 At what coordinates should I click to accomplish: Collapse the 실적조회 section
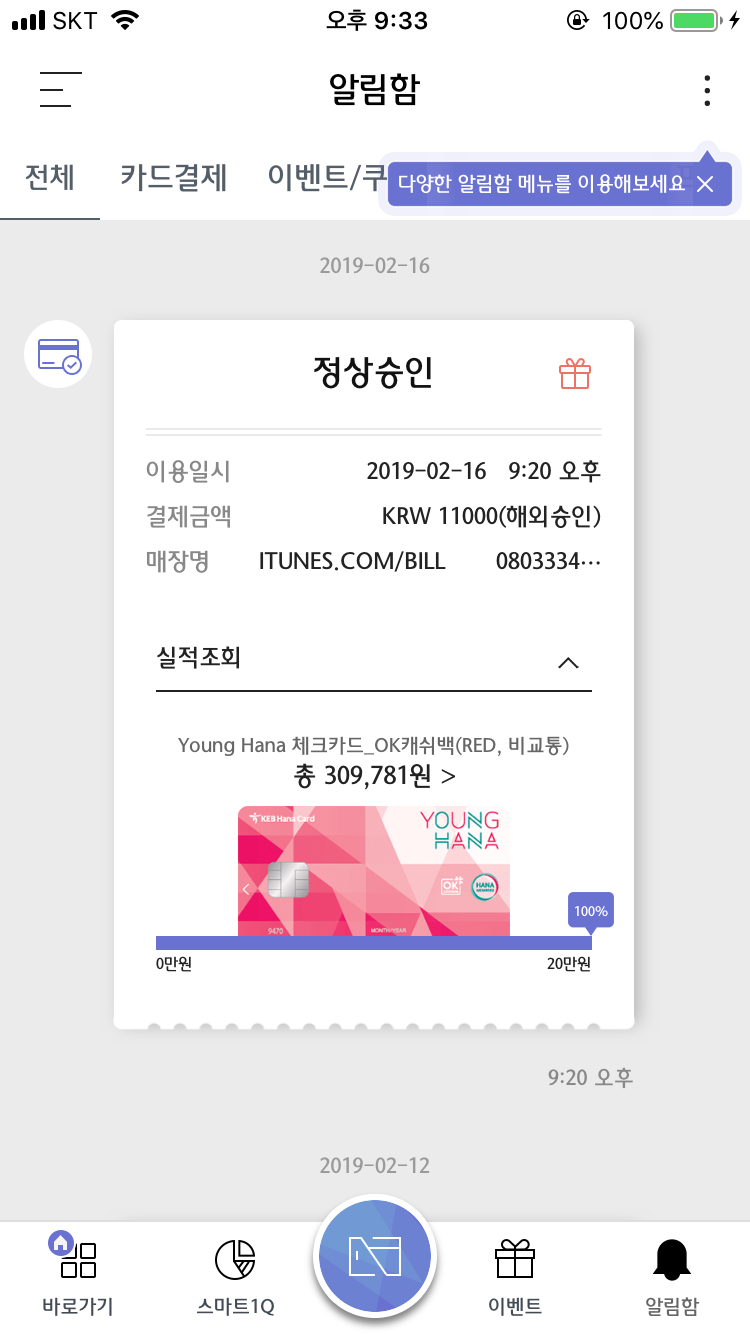(x=568, y=662)
